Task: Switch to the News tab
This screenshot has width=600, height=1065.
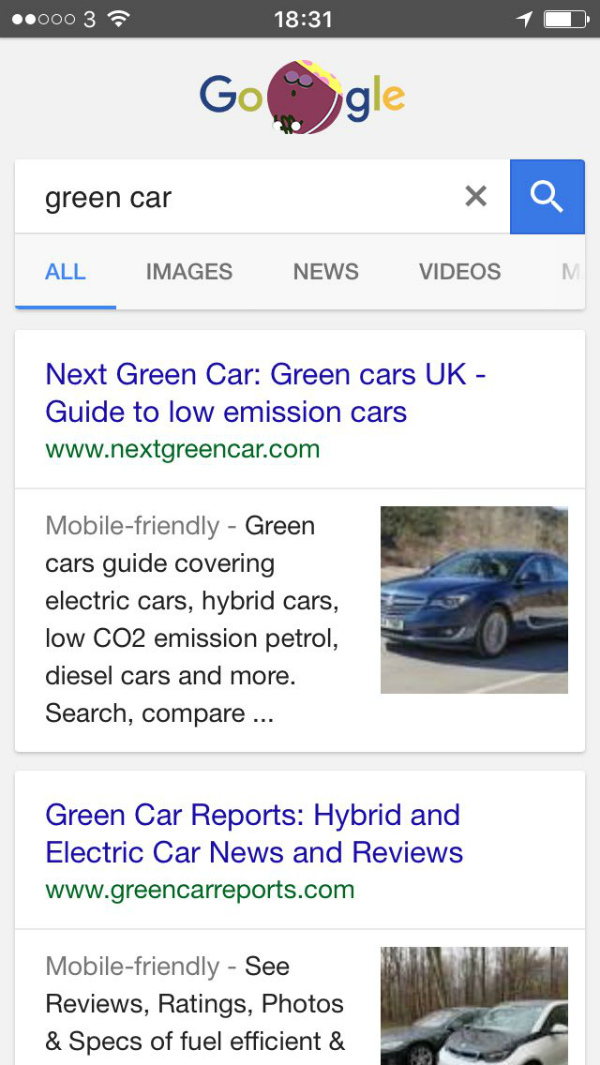Action: tap(325, 272)
